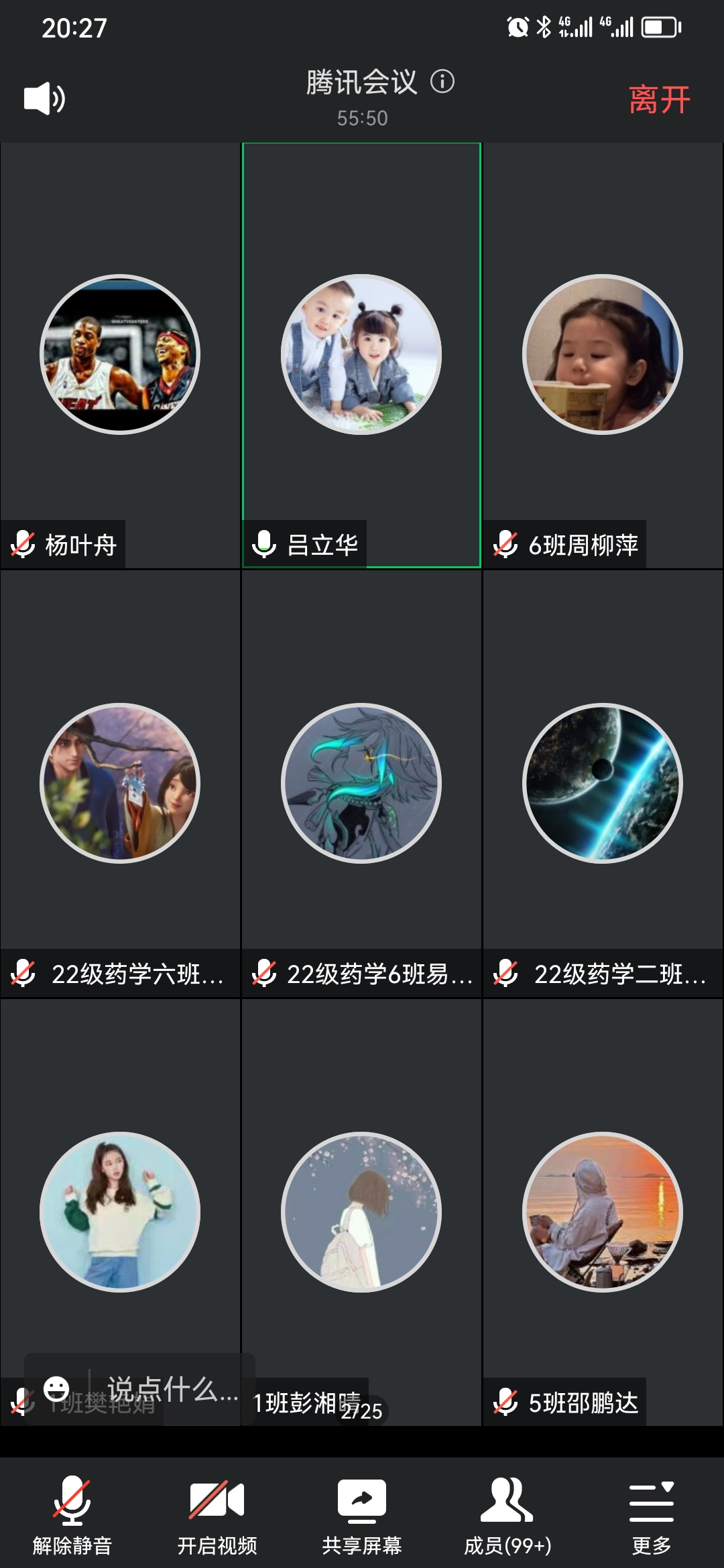Image resolution: width=724 pixels, height=1568 pixels.
Task: Toggle the speaker audio icon
Action: point(44,99)
